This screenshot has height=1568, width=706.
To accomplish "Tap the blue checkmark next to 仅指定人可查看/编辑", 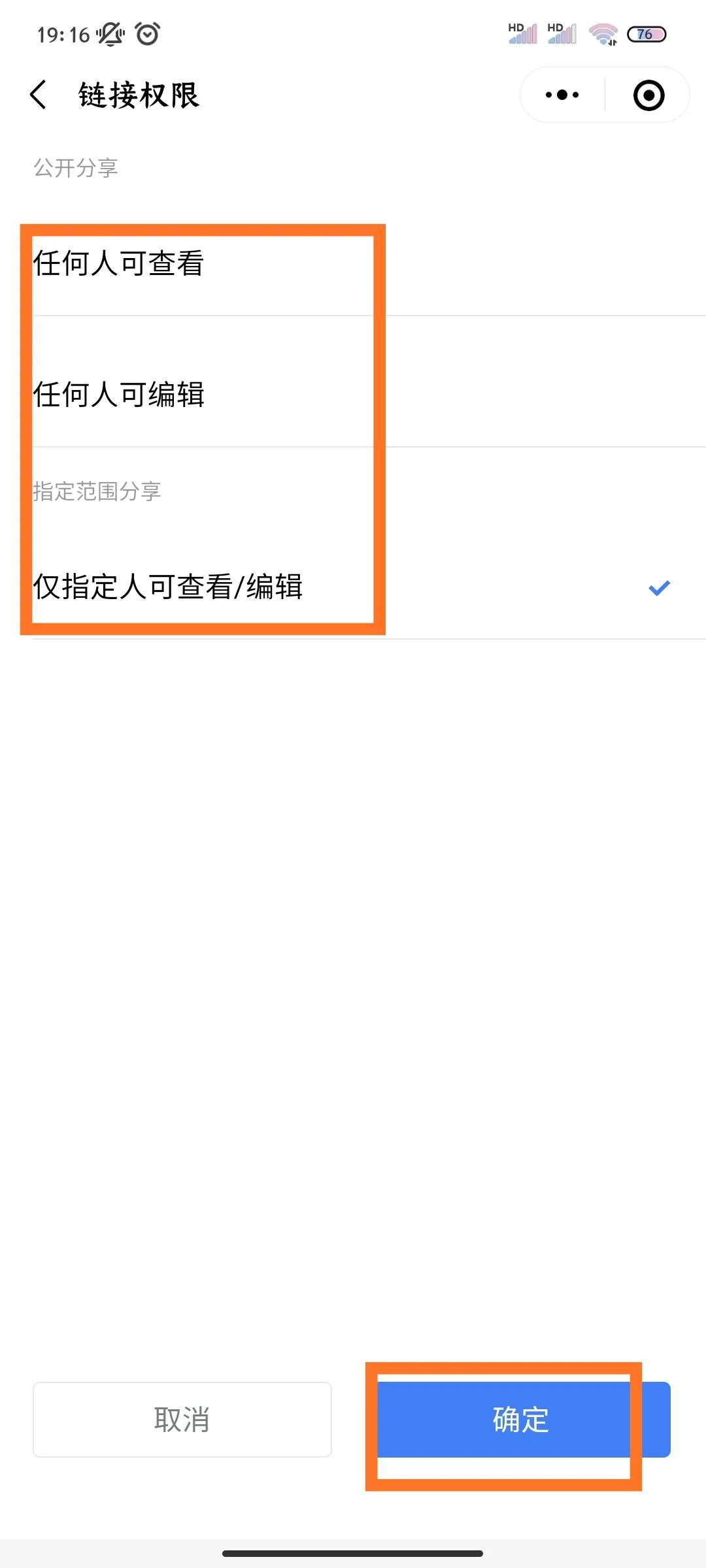I will coord(659,589).
